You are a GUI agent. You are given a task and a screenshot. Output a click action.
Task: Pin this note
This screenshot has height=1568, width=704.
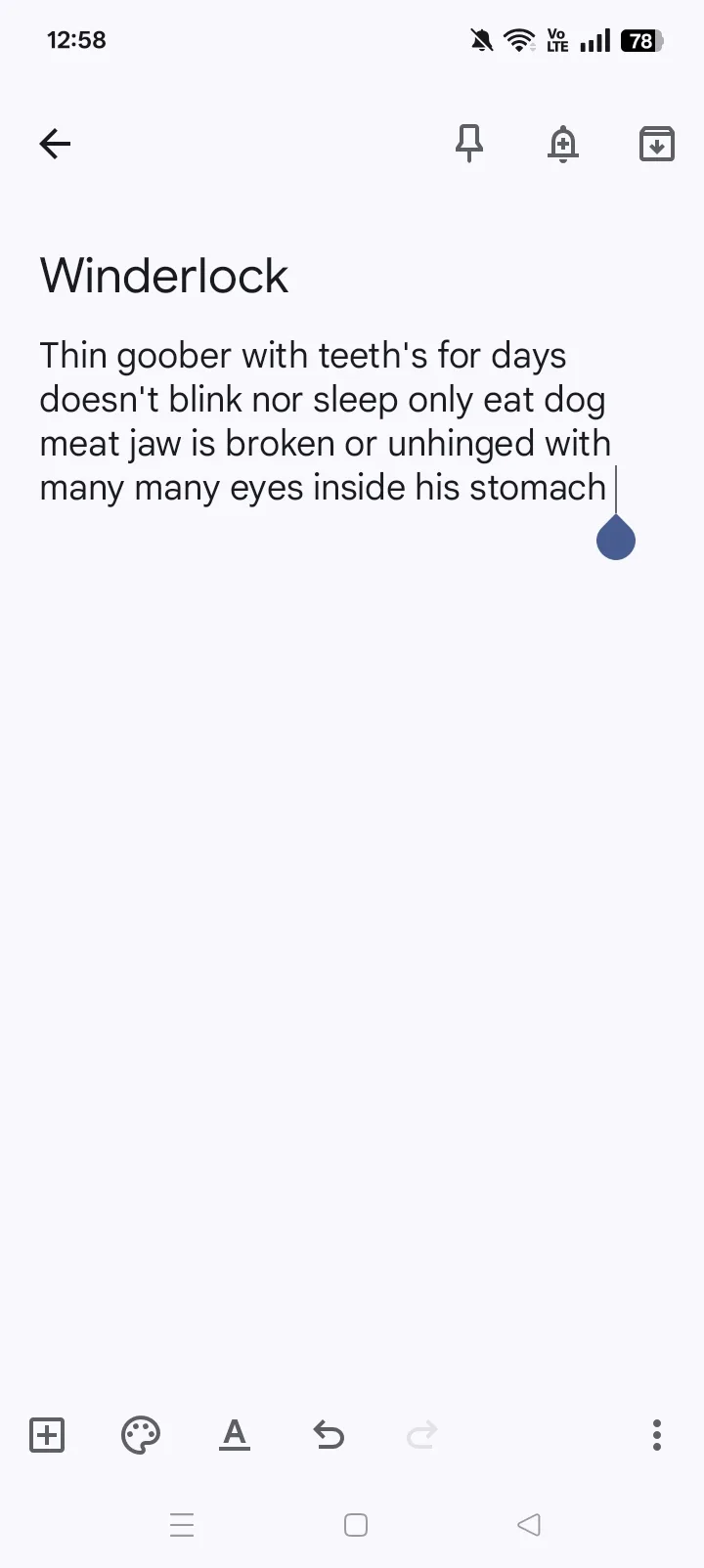point(469,144)
